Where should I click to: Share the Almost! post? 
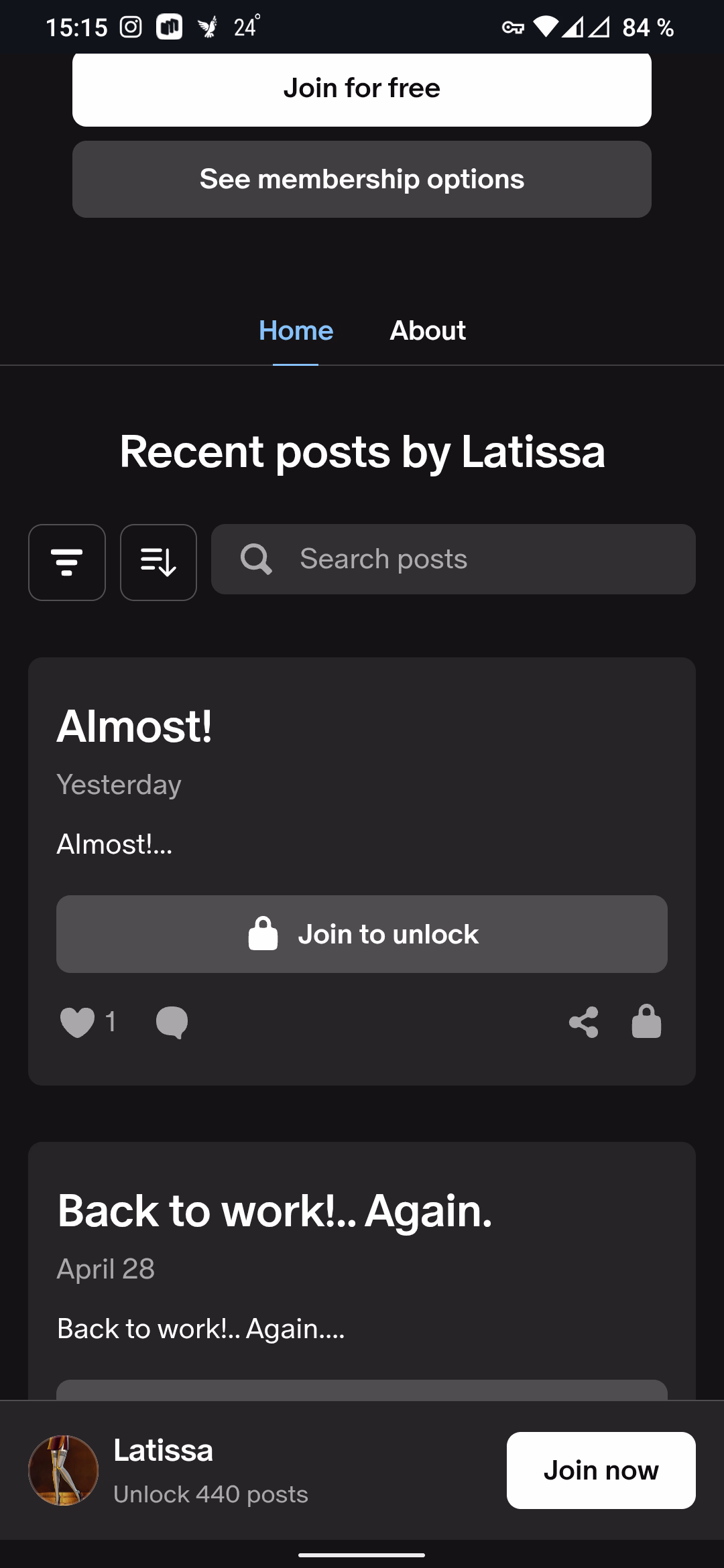click(583, 1023)
